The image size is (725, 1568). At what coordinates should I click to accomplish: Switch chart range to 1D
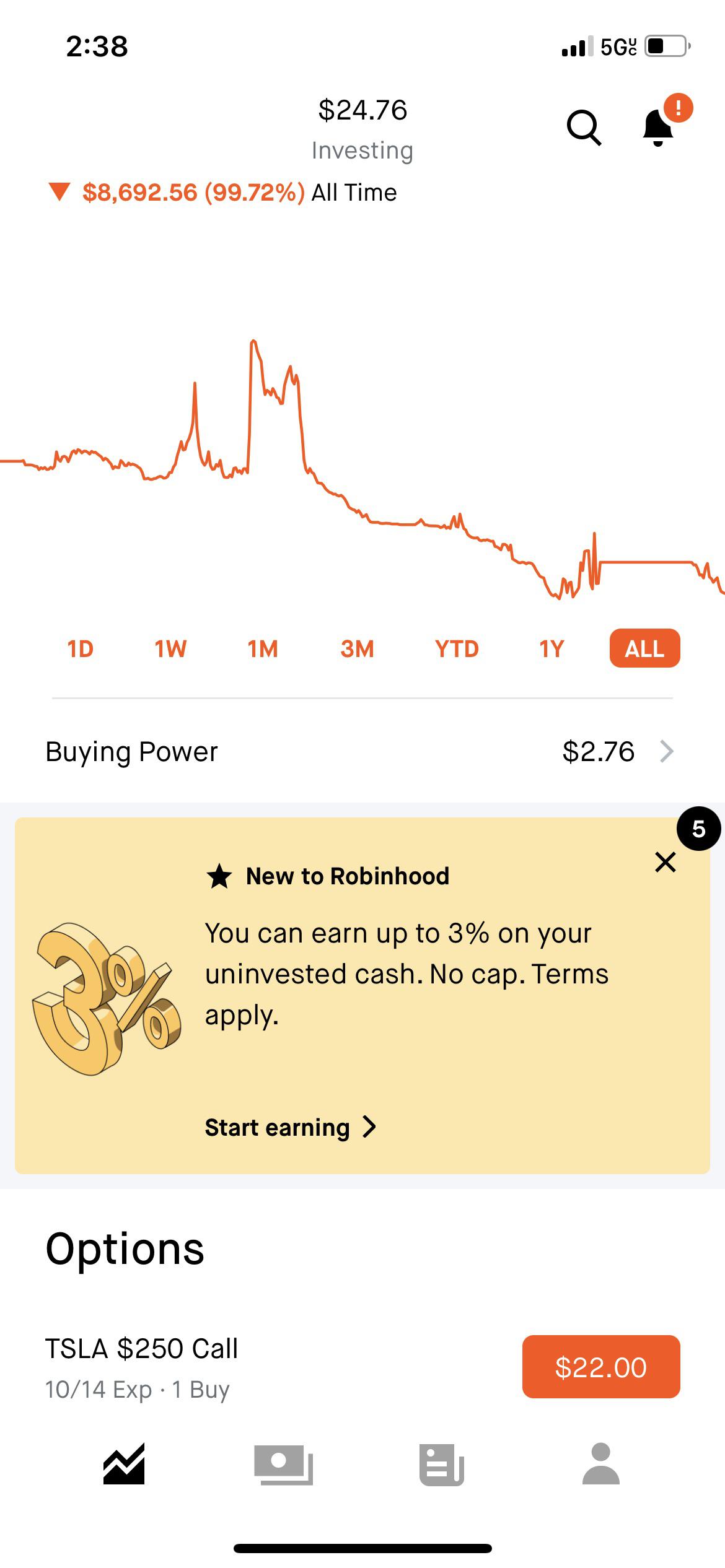80,649
